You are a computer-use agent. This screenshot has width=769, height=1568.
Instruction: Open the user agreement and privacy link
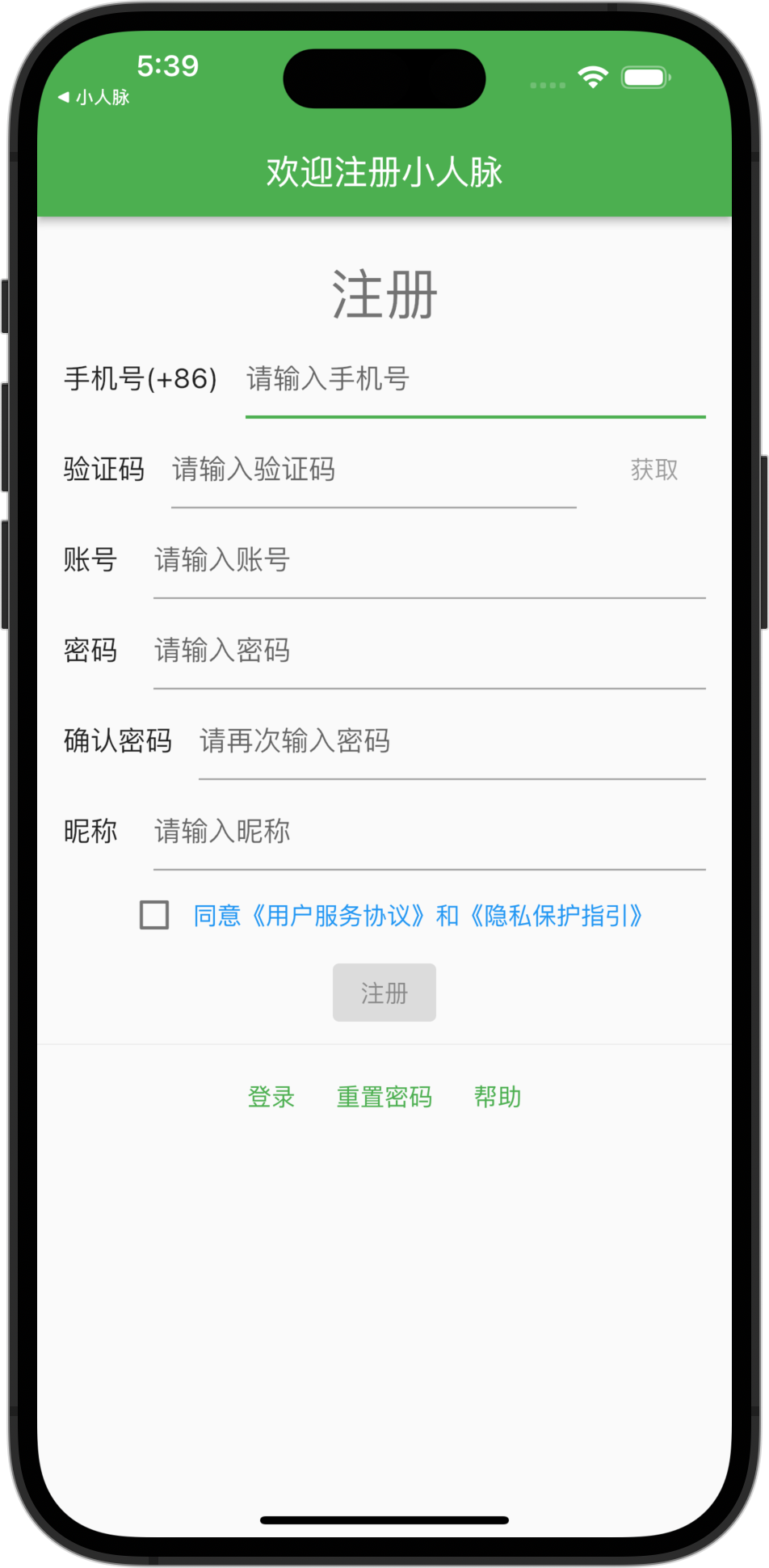tap(418, 916)
